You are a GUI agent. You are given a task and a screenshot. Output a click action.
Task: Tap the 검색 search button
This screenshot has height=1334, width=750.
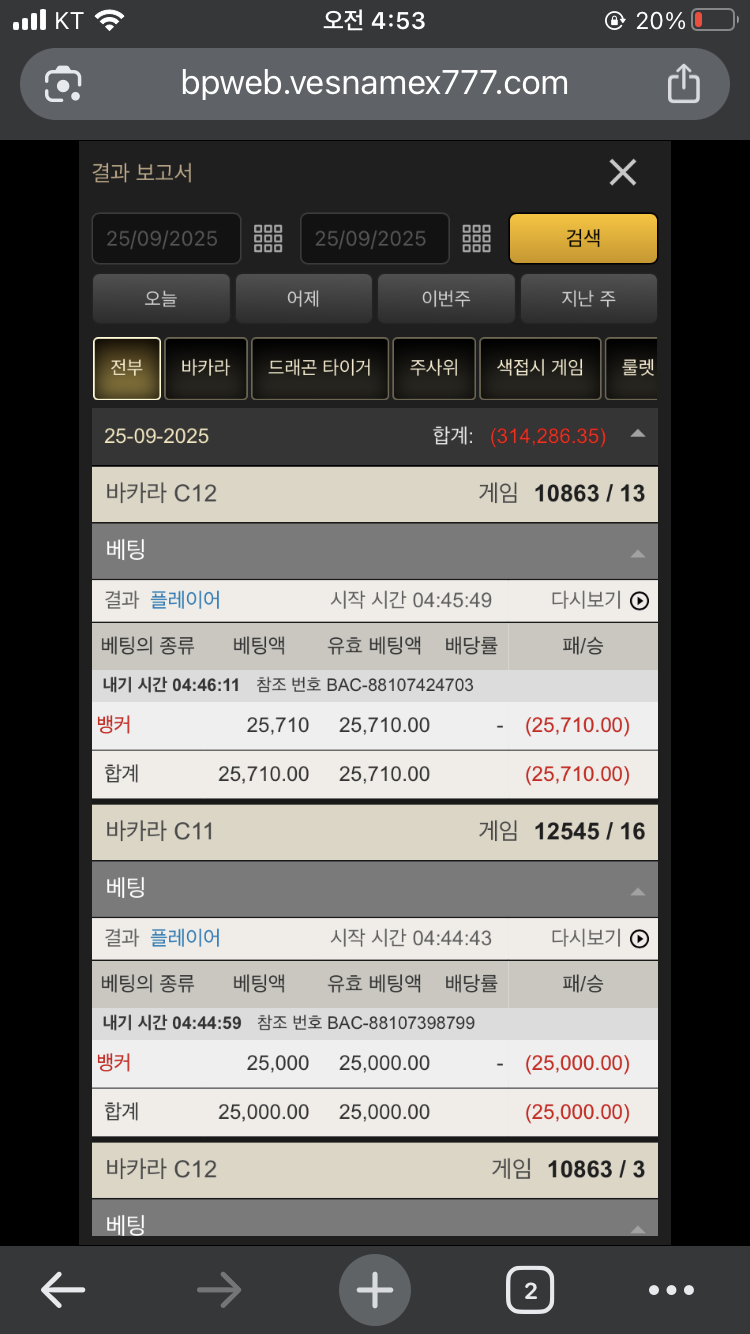(x=583, y=238)
